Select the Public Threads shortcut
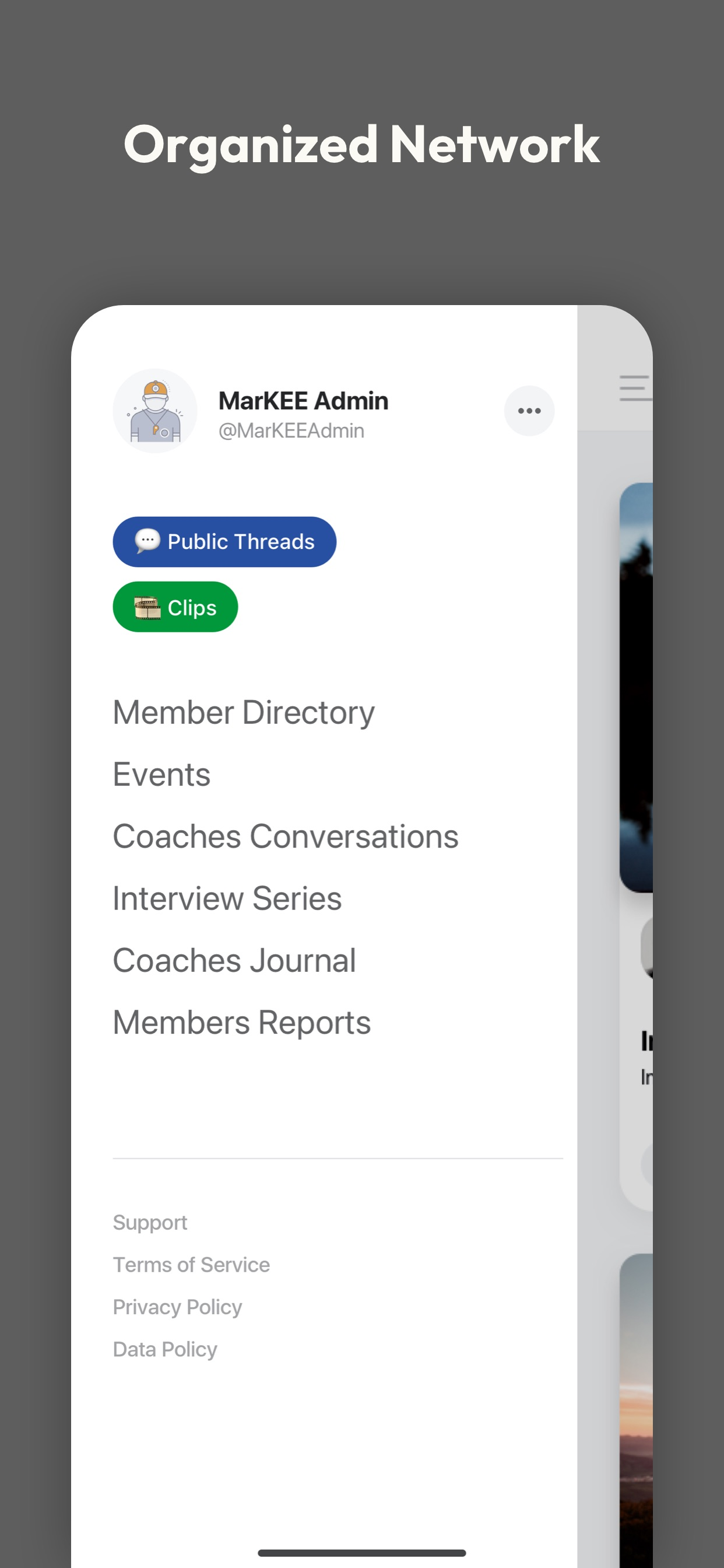724x1568 pixels. tap(224, 541)
